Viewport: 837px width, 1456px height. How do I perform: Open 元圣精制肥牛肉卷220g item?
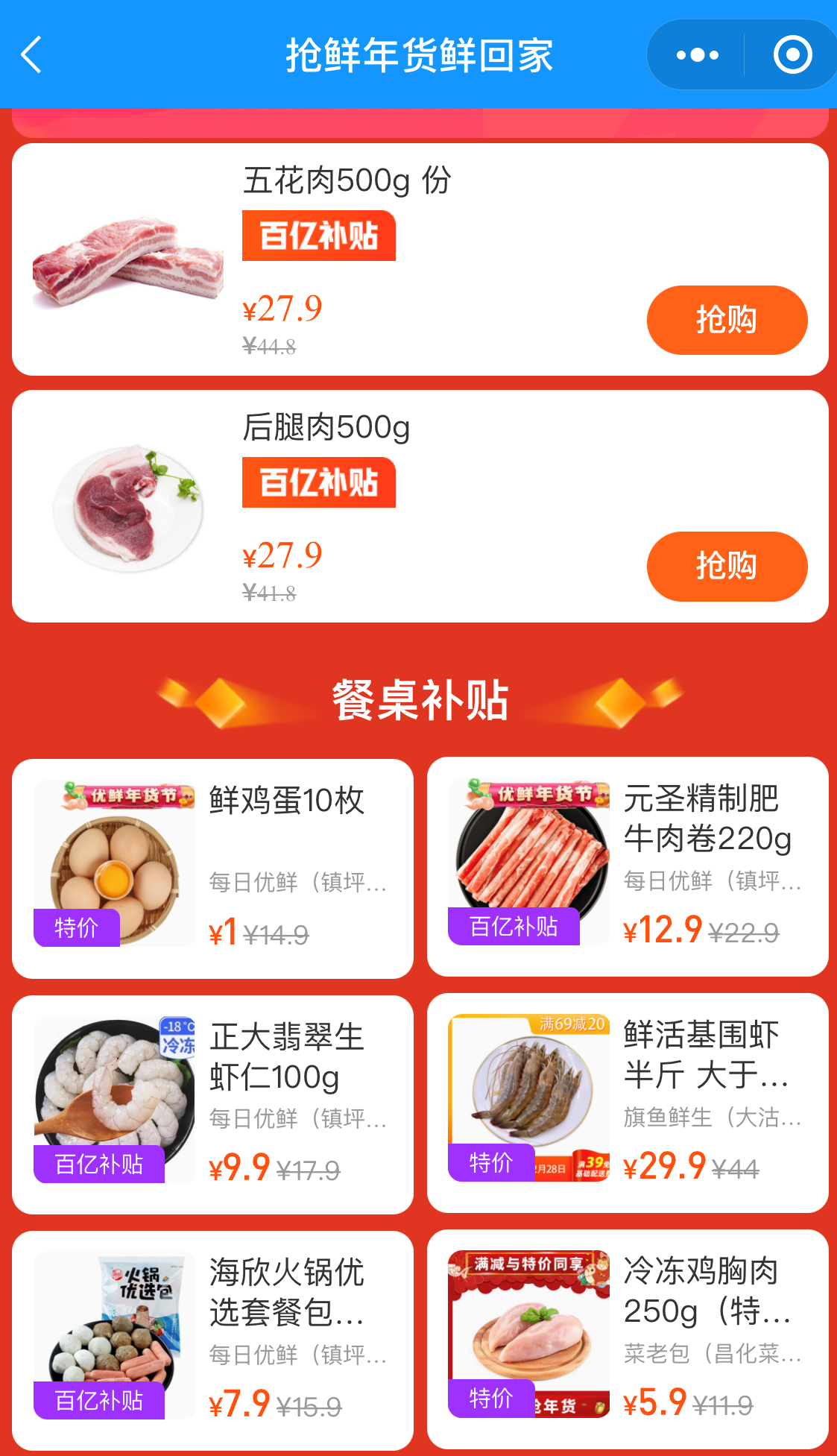(628, 866)
